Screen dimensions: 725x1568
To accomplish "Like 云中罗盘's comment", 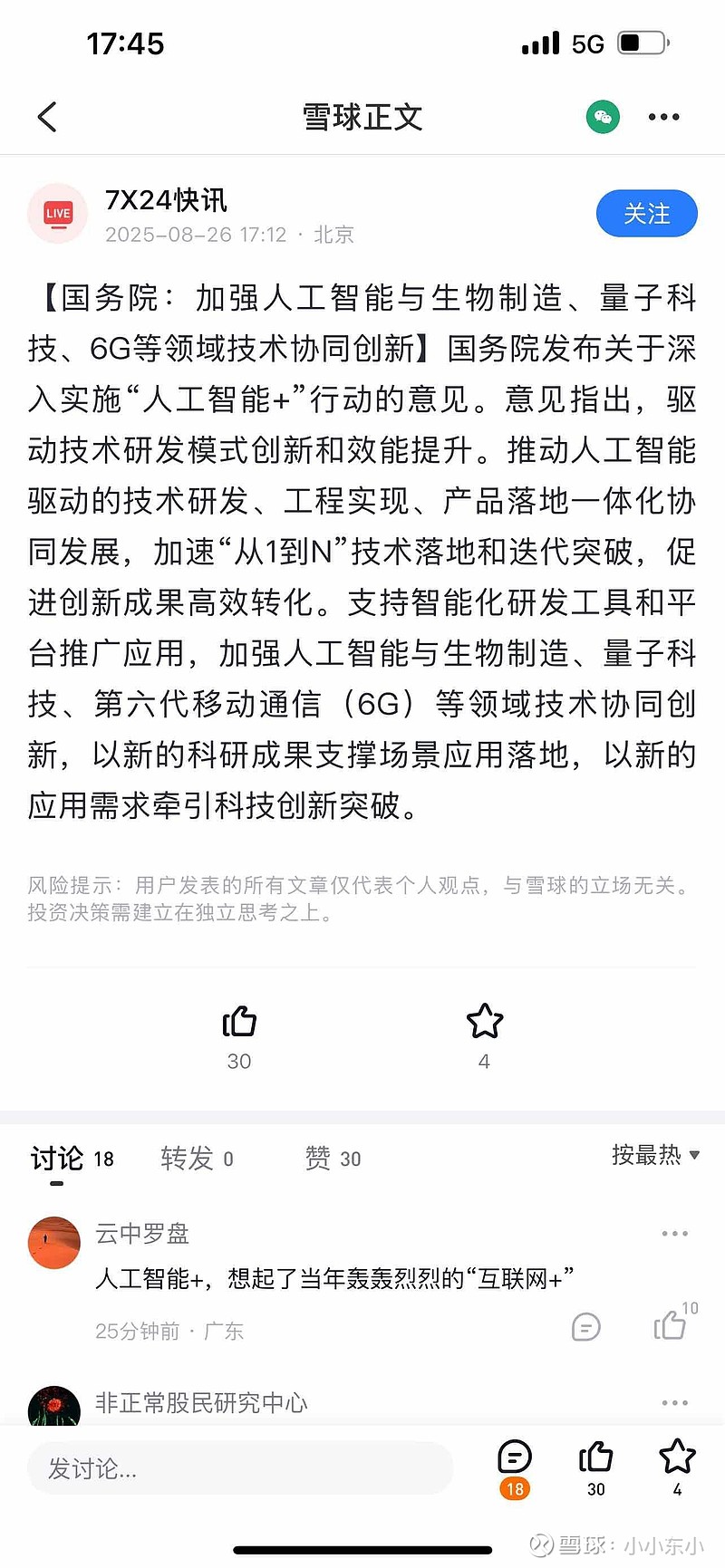I will (x=672, y=1324).
